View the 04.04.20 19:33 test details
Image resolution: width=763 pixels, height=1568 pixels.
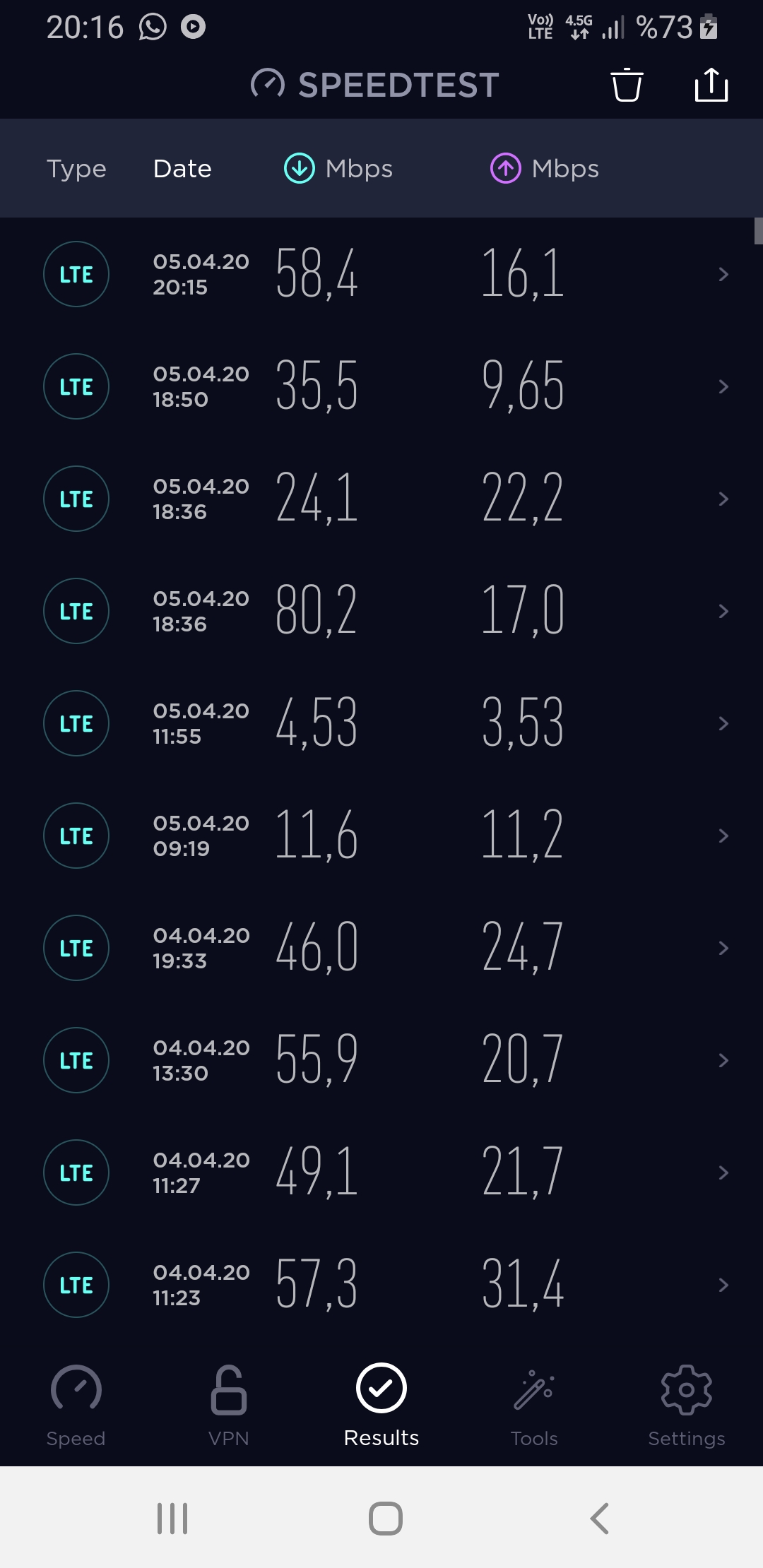pyautogui.click(x=381, y=948)
